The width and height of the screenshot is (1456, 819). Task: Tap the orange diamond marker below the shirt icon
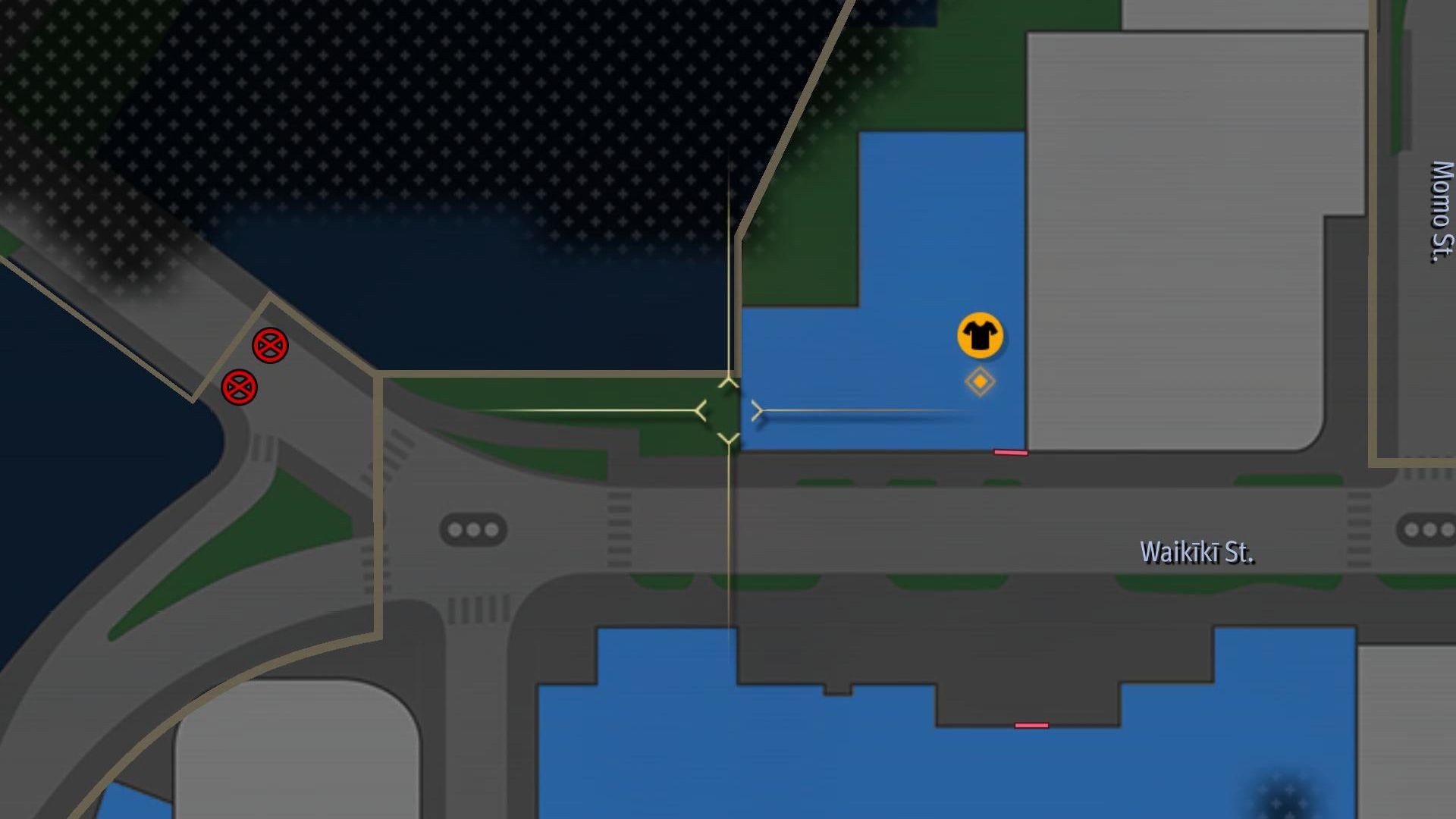point(980,381)
